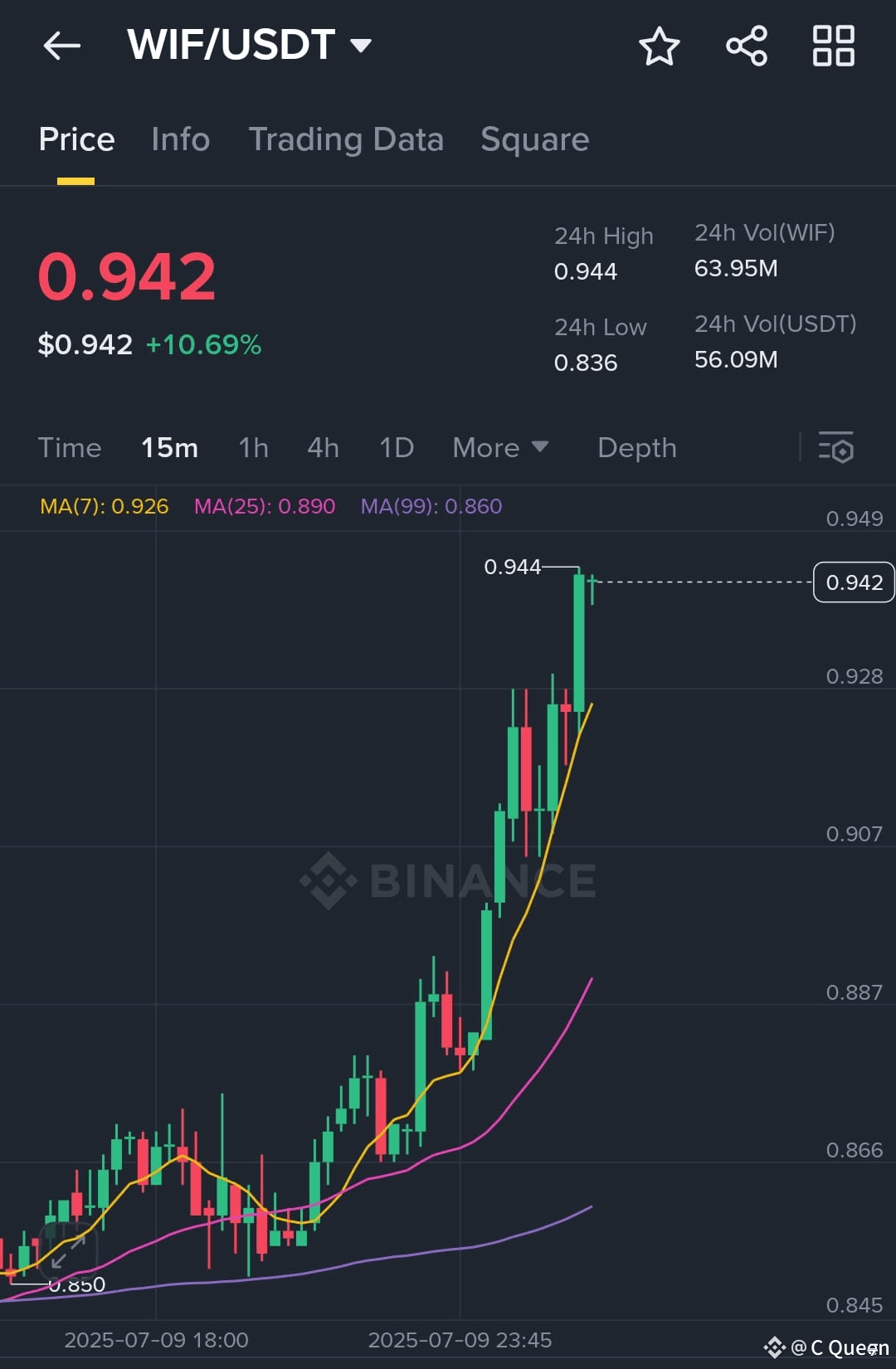The height and width of the screenshot is (1369, 896).
Task: Enable the 1D candle interval
Action: coord(396,448)
